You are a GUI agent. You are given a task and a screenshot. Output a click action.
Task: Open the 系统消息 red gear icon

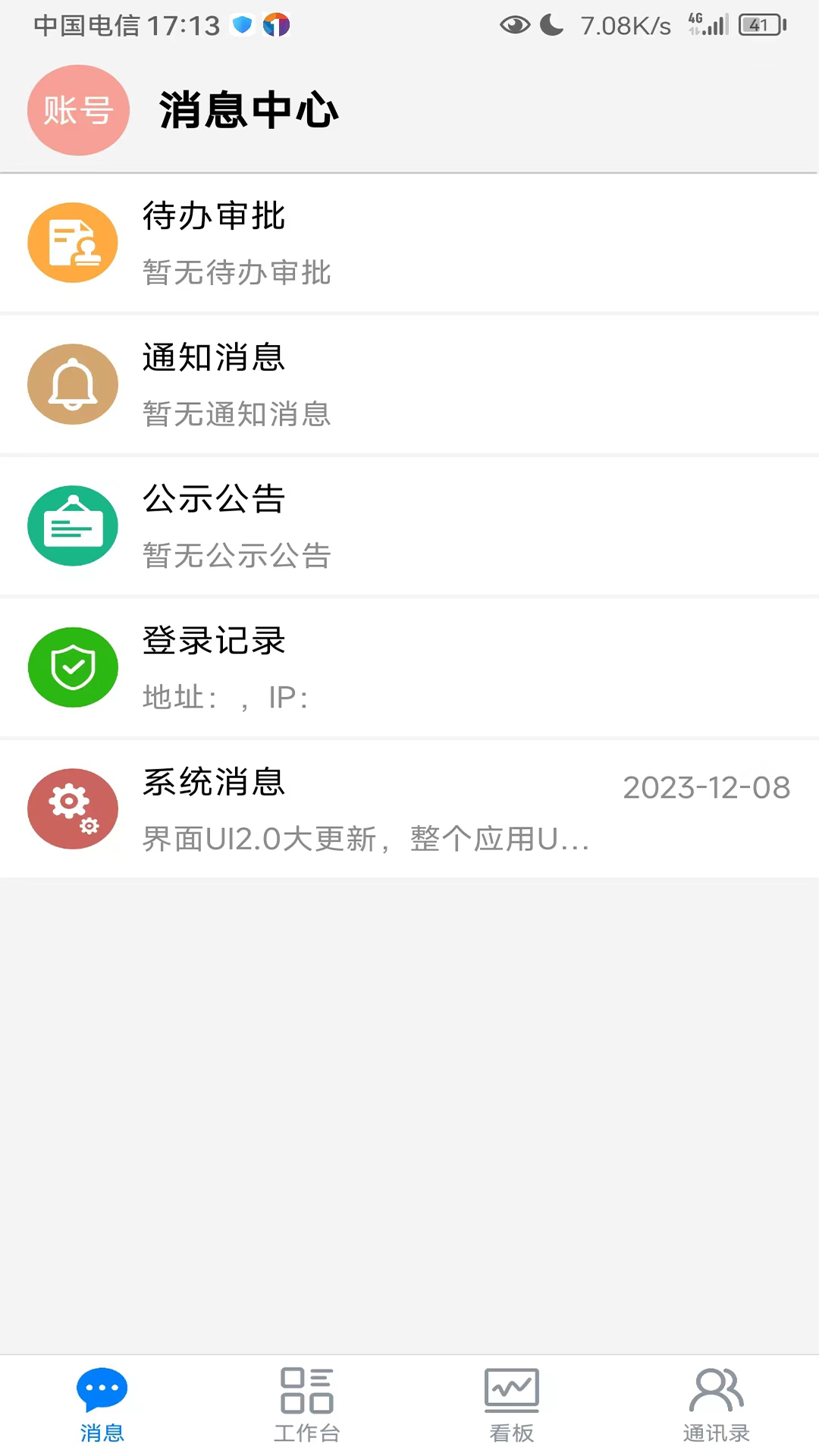[x=73, y=808]
